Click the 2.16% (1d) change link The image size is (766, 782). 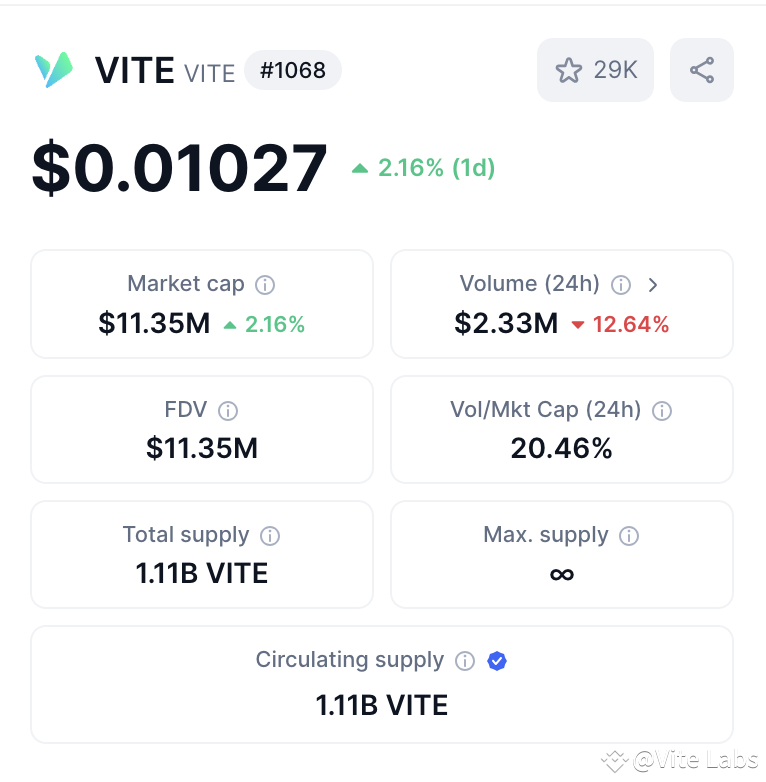tap(435, 168)
